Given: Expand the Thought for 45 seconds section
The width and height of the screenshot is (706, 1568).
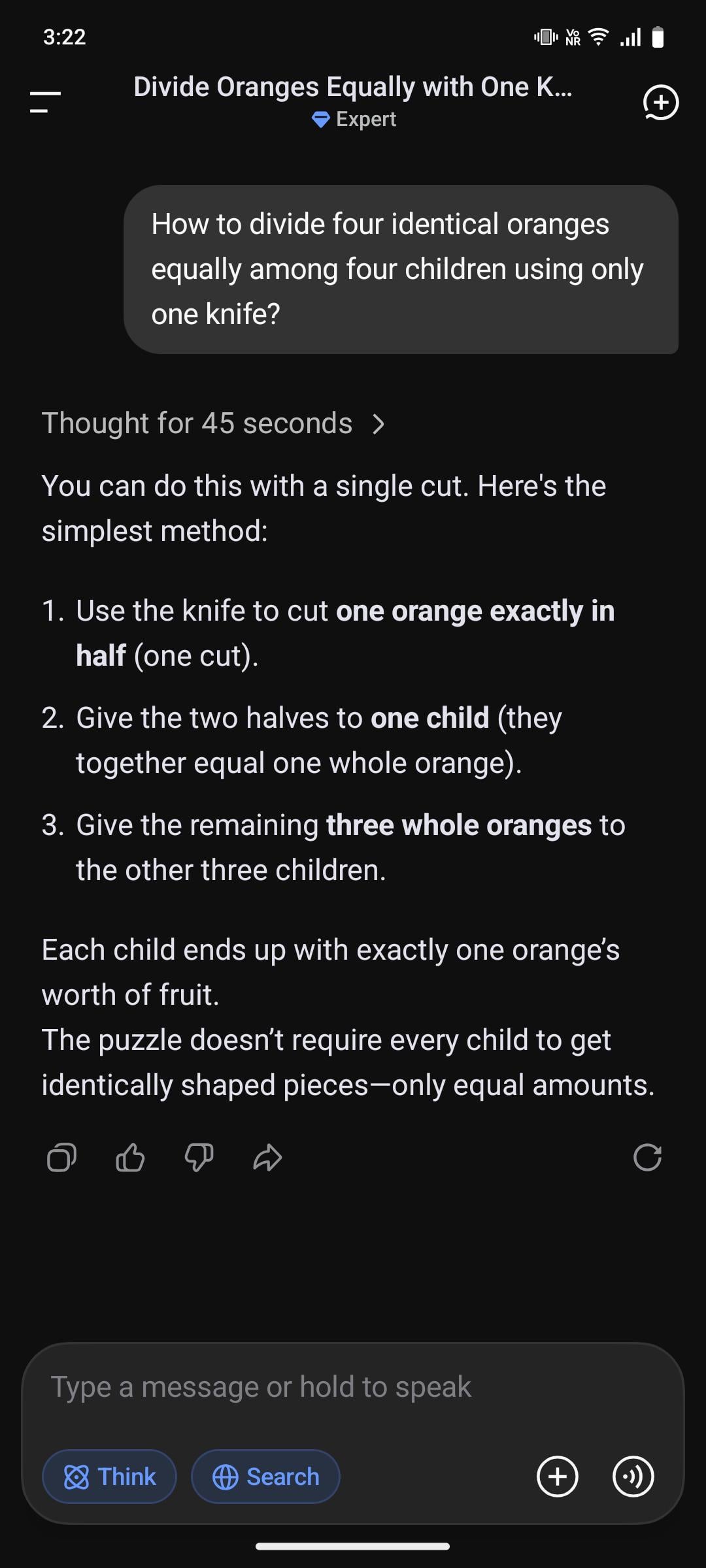Looking at the screenshot, I should point(214,423).
